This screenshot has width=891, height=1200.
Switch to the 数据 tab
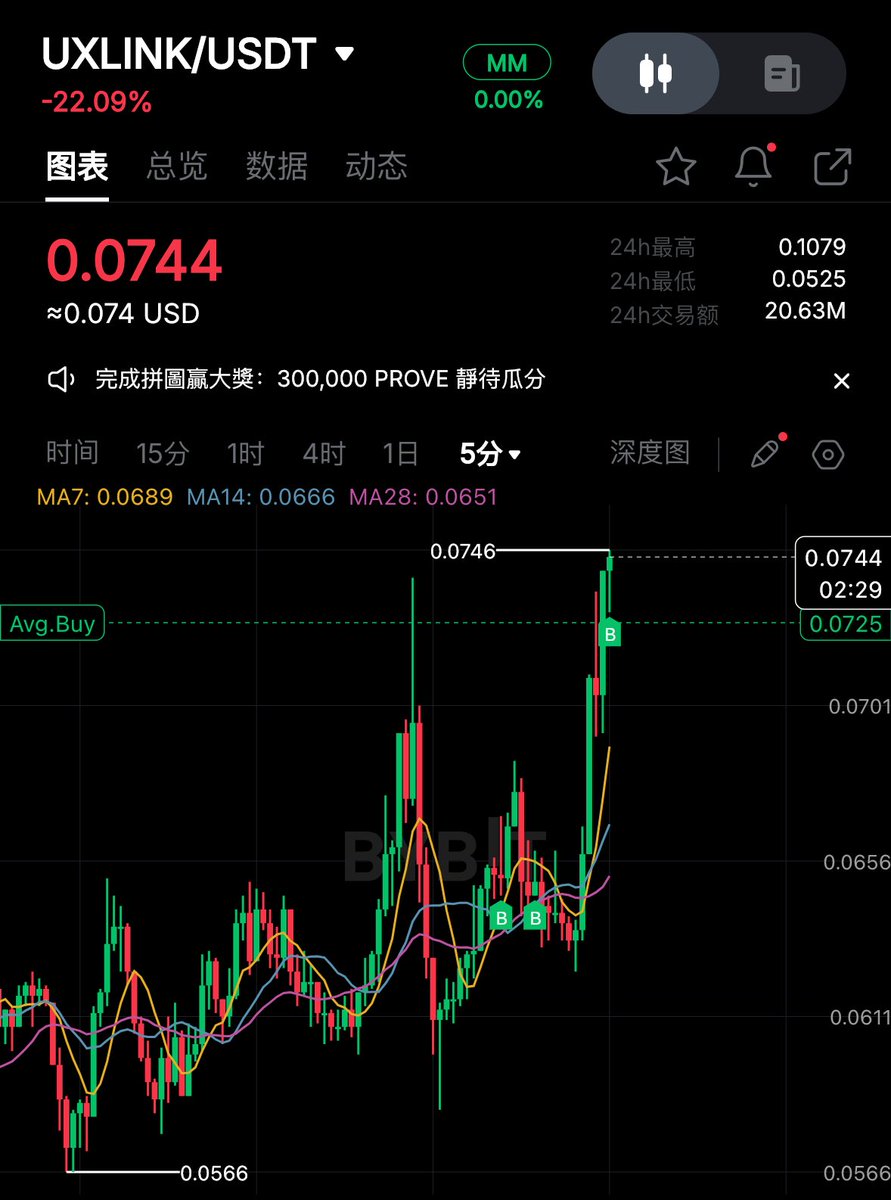tap(277, 166)
